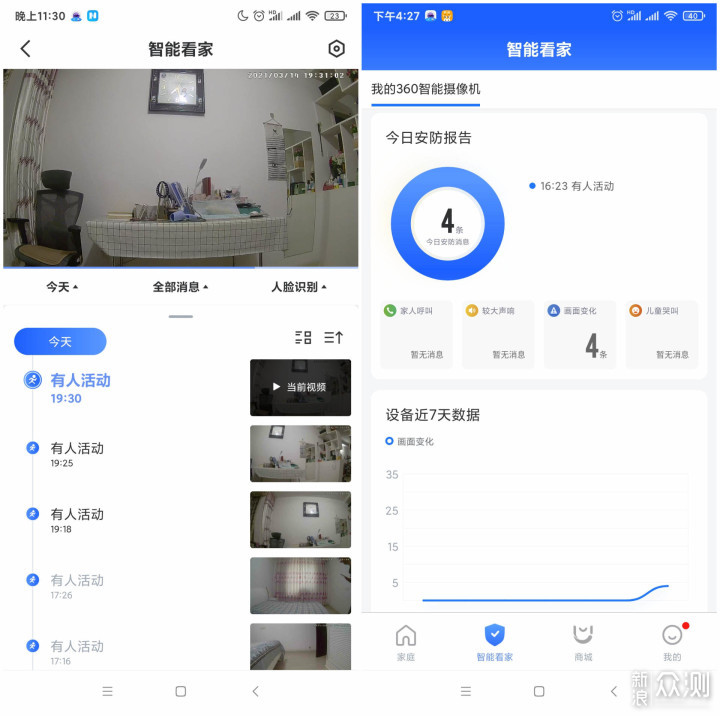Screen dimensions: 720x716
Task: Open the 家人呼叫 message card
Action: tap(416, 334)
